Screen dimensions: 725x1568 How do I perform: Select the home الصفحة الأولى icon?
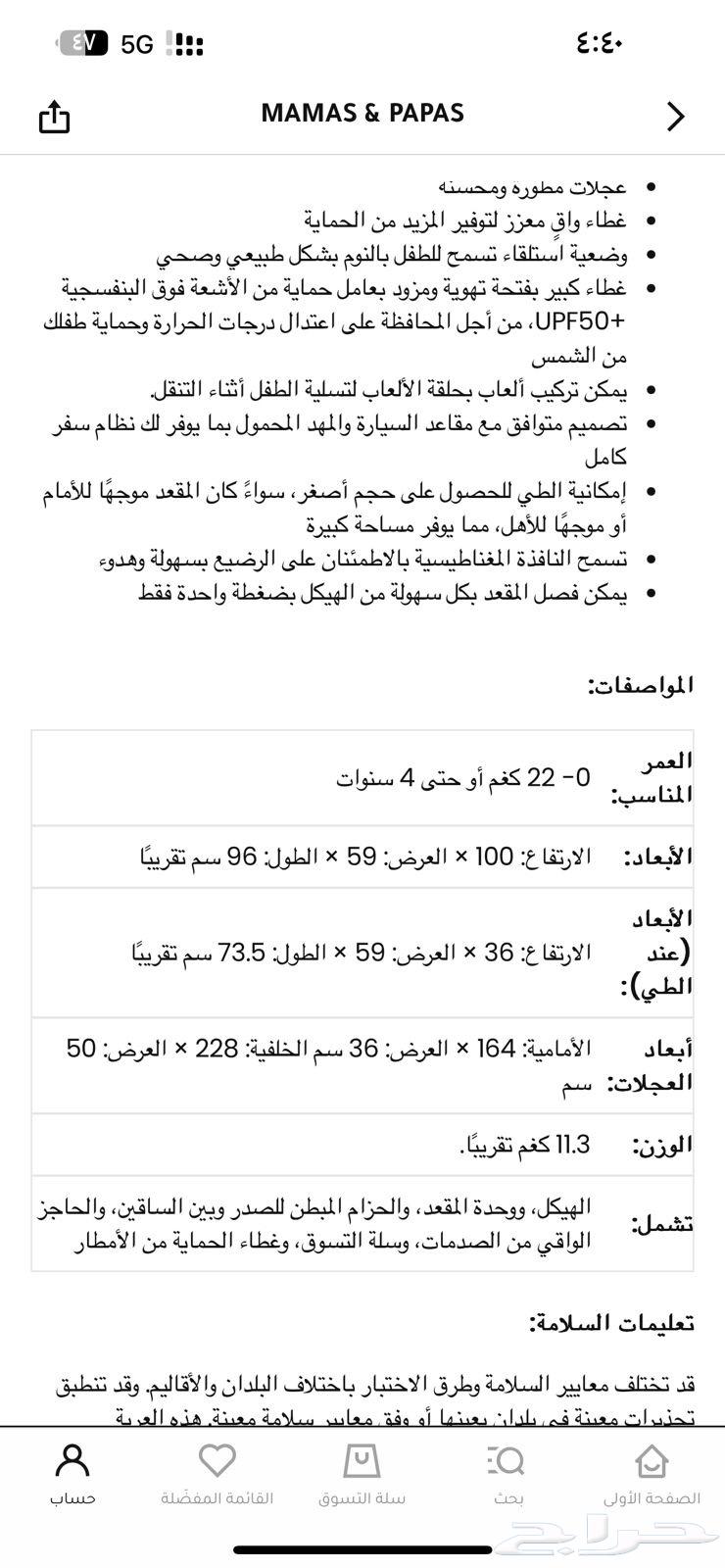pos(650,1459)
